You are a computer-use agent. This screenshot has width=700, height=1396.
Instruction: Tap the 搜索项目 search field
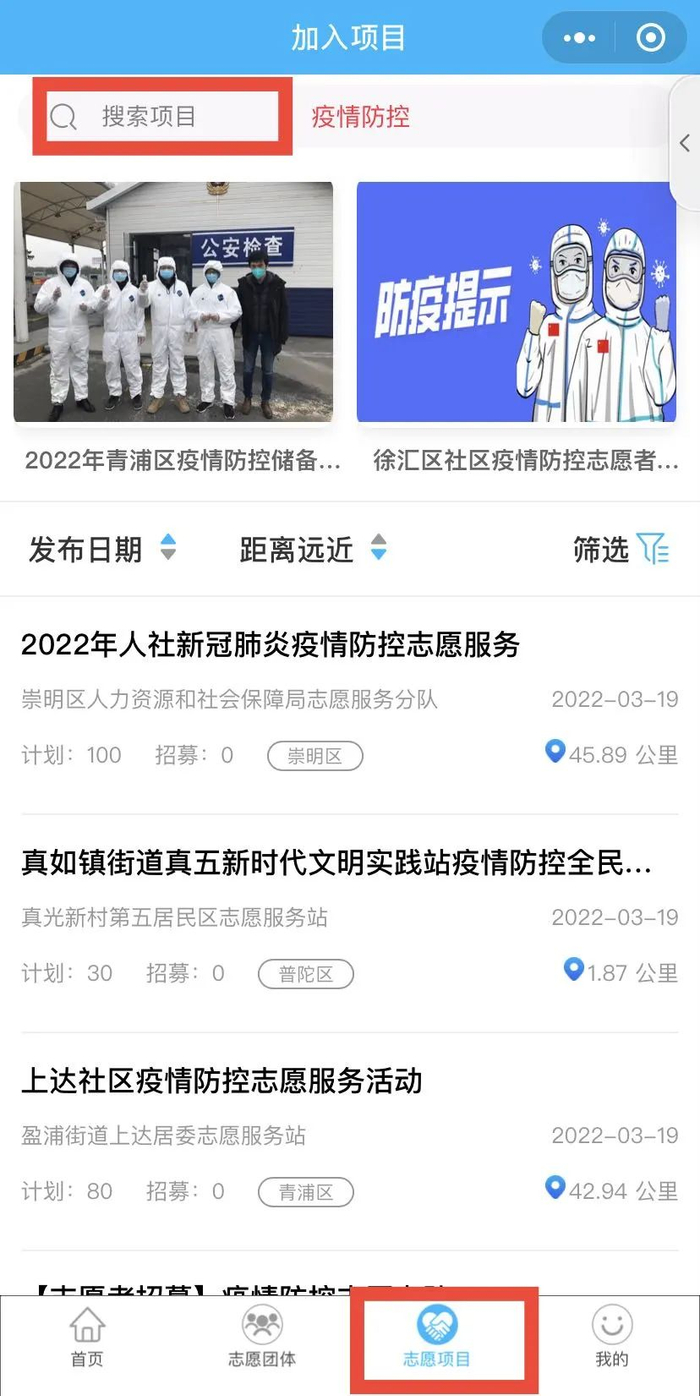(162, 117)
